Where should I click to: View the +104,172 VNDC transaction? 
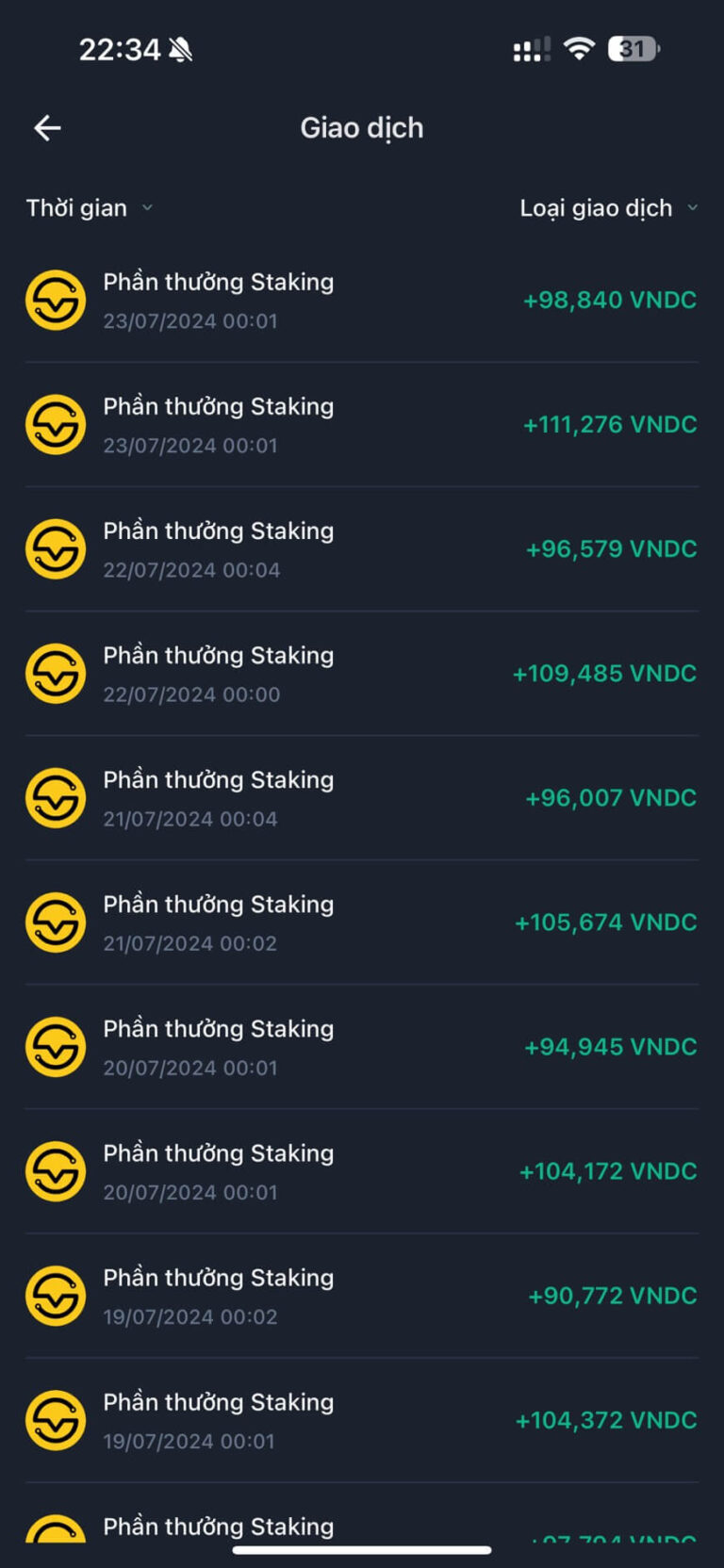(x=362, y=1171)
